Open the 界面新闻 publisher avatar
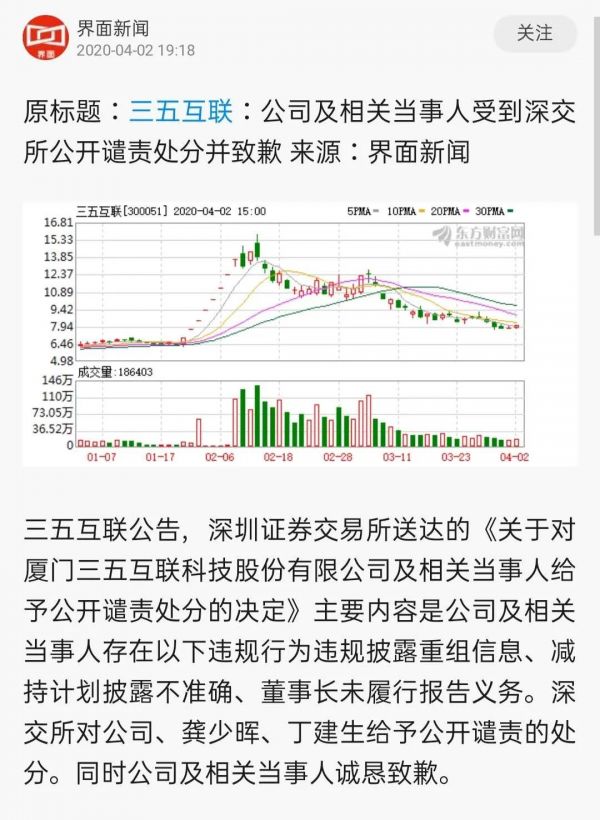The image size is (600, 820). point(41,38)
